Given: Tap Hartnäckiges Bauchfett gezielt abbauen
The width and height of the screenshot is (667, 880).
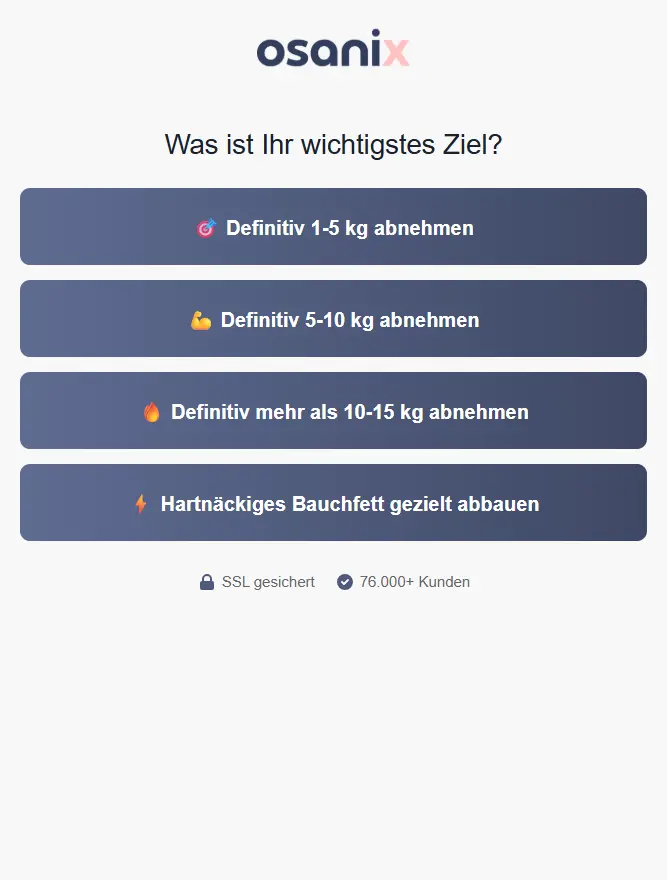Looking at the screenshot, I should (x=334, y=503).
